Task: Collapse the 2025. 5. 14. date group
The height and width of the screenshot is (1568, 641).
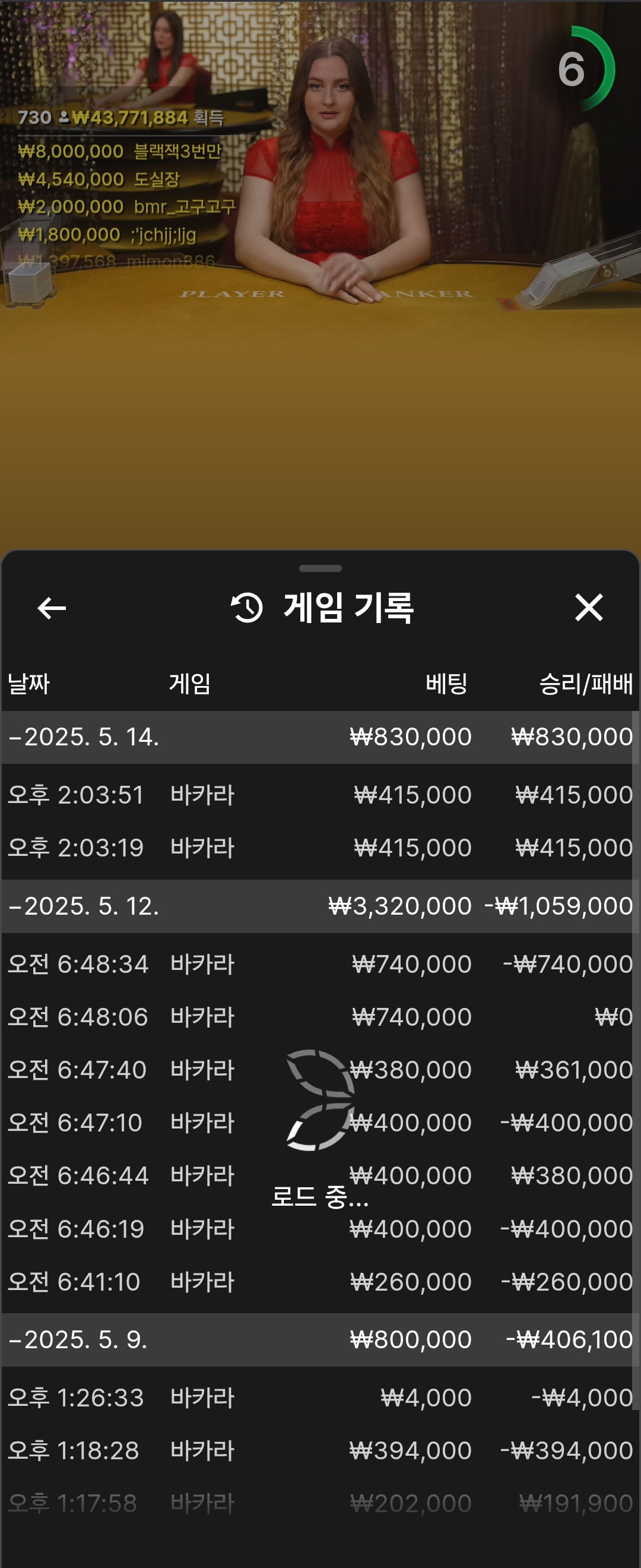Action: click(x=85, y=737)
